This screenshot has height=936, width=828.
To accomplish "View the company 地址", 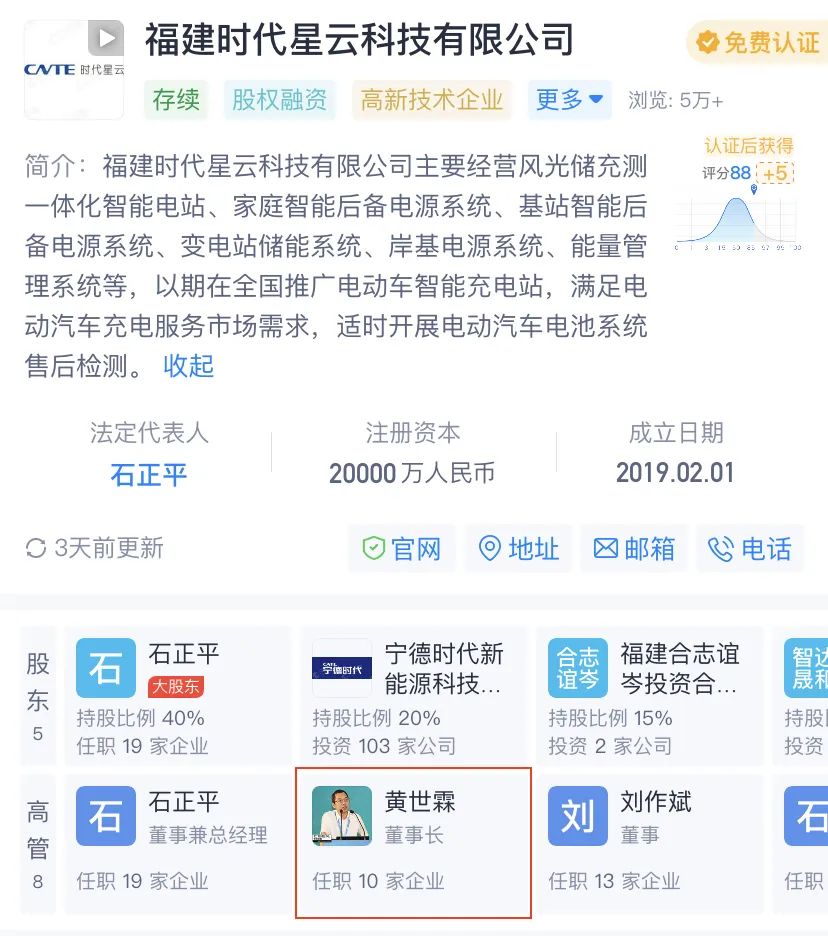I will pos(518,549).
